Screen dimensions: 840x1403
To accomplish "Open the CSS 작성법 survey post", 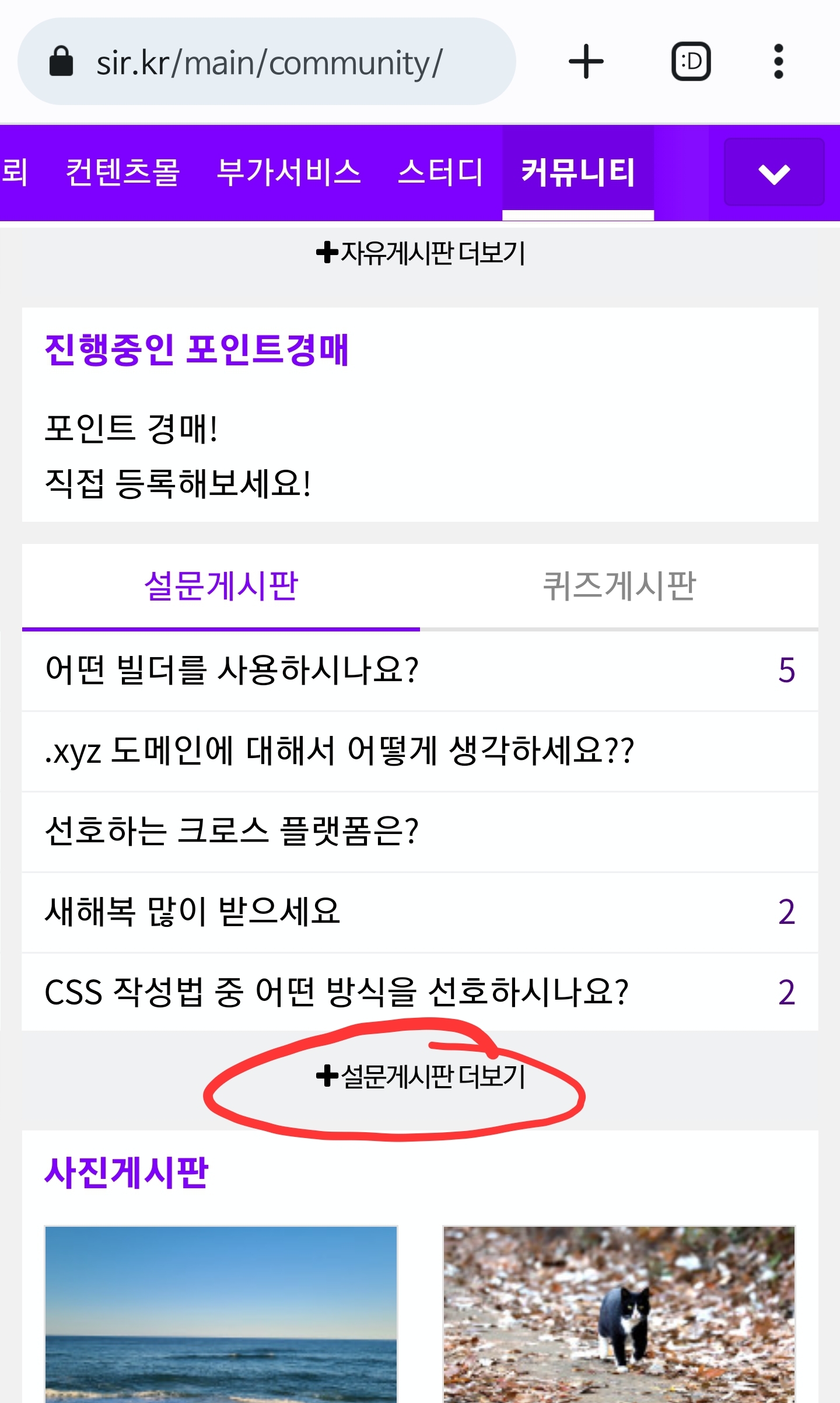I will (x=337, y=992).
